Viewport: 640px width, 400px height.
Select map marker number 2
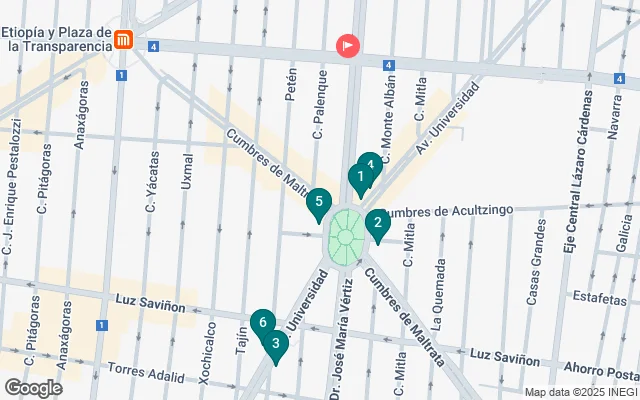pyautogui.click(x=377, y=224)
